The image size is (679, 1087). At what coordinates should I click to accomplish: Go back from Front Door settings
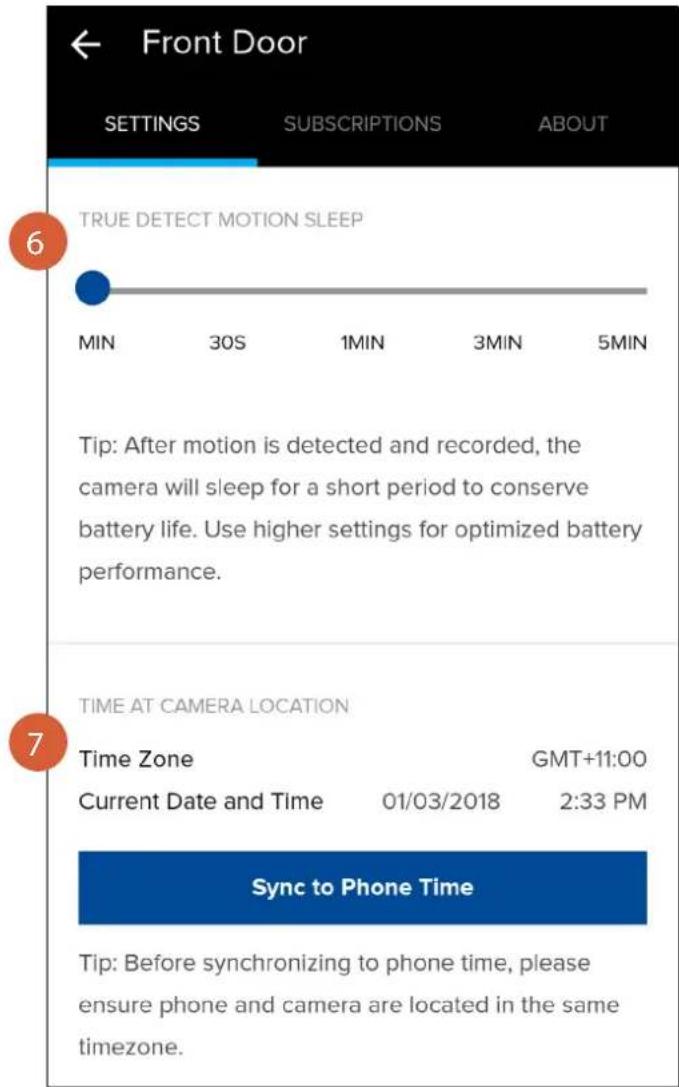(86, 45)
